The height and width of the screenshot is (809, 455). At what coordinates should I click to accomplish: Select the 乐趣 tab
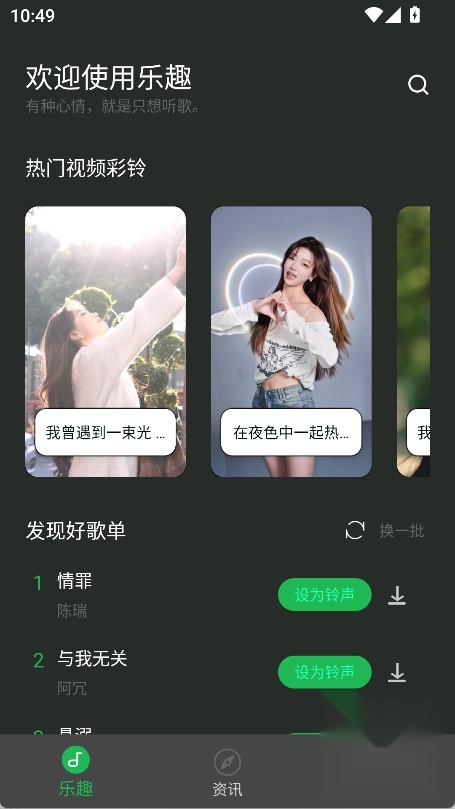click(x=76, y=772)
